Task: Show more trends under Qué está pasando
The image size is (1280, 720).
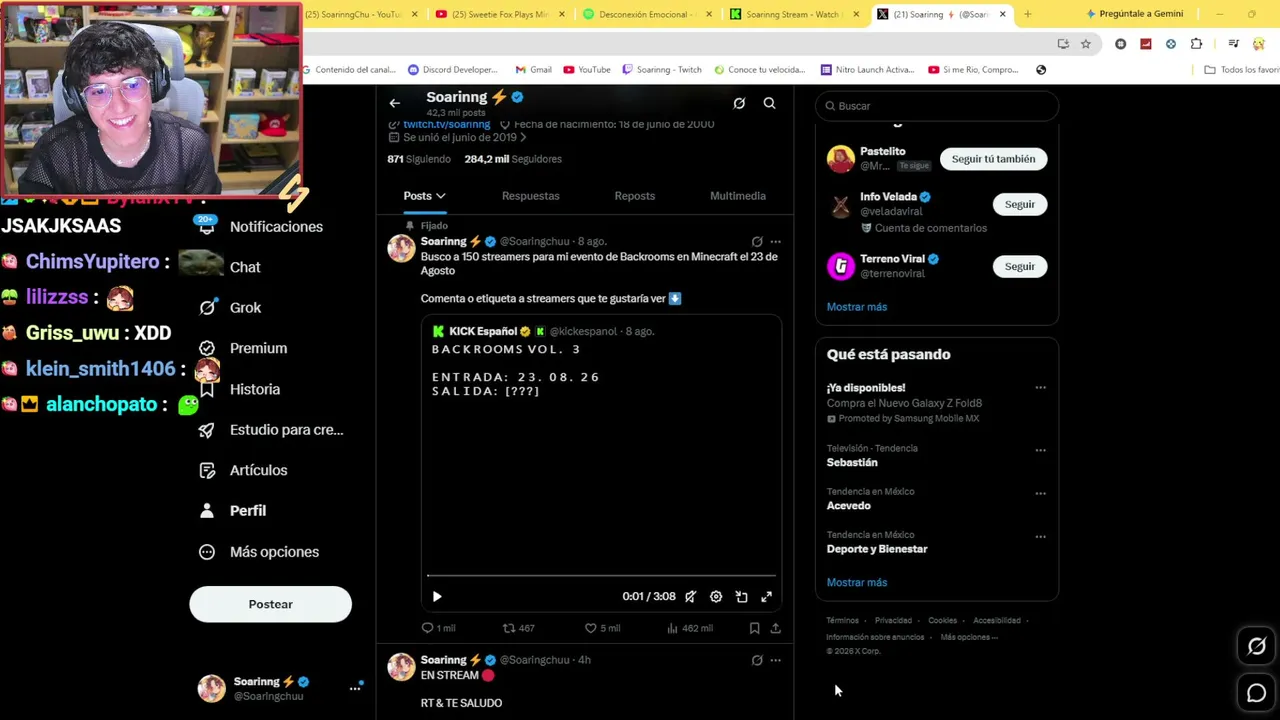Action: point(857,582)
